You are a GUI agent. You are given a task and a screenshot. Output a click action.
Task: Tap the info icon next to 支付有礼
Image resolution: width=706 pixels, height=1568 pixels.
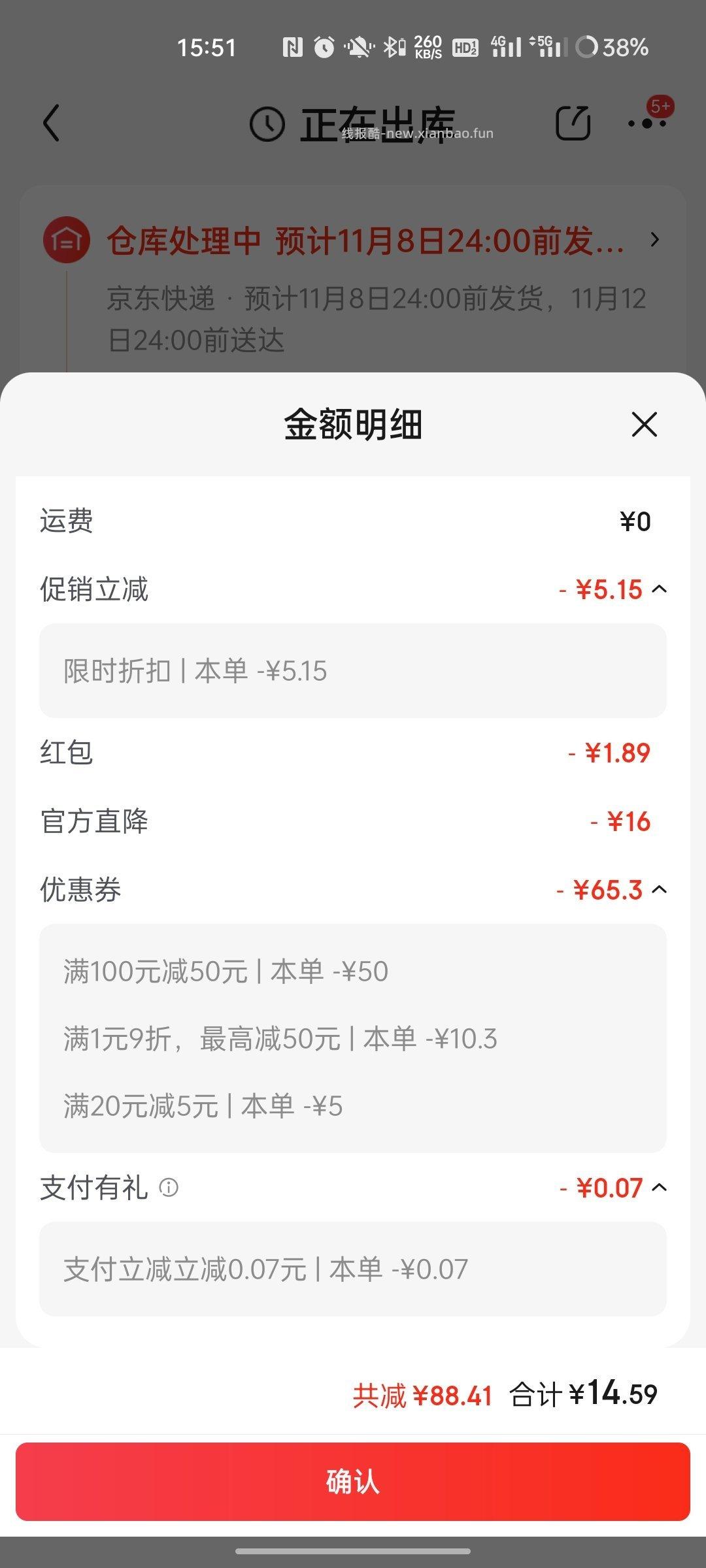coord(169,1189)
